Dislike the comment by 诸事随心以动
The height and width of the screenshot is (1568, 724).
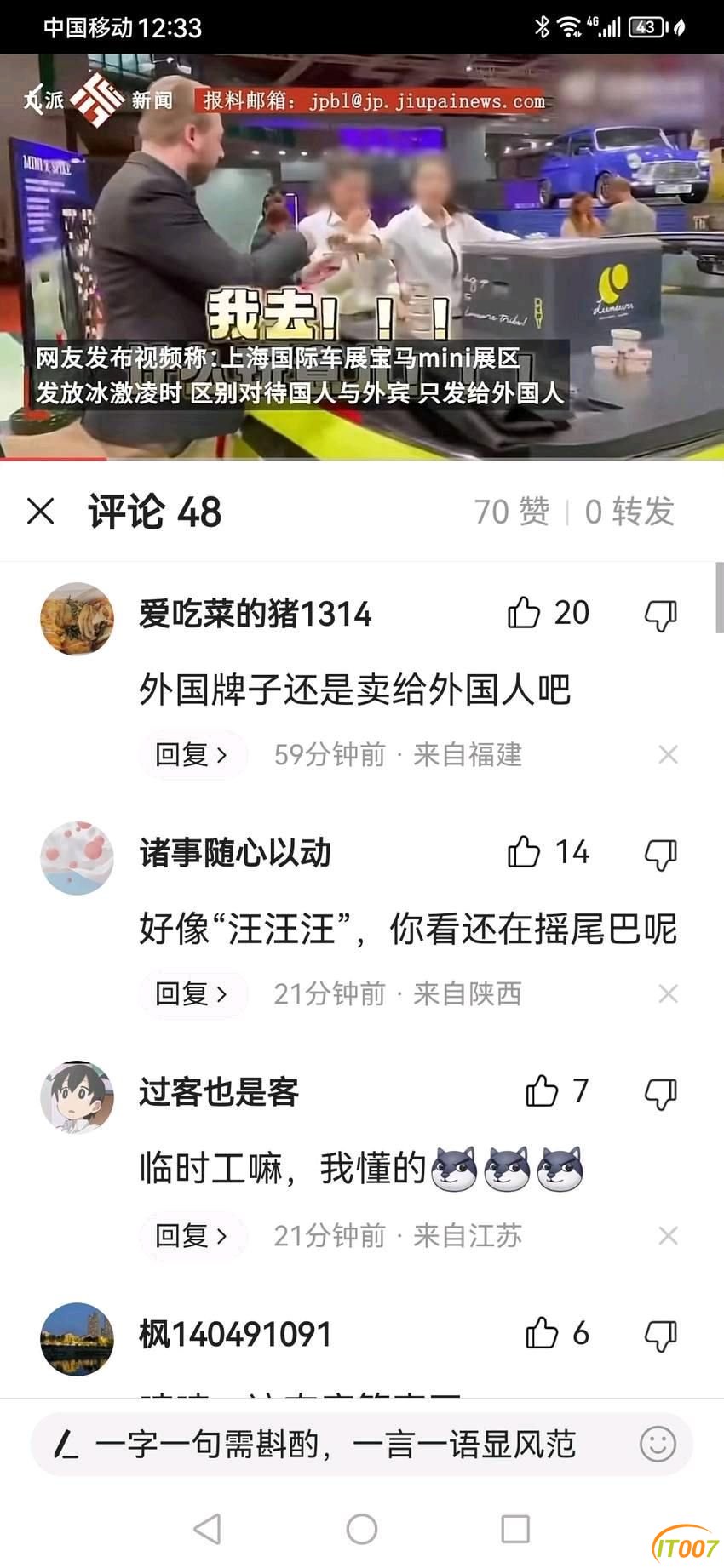pos(660,854)
